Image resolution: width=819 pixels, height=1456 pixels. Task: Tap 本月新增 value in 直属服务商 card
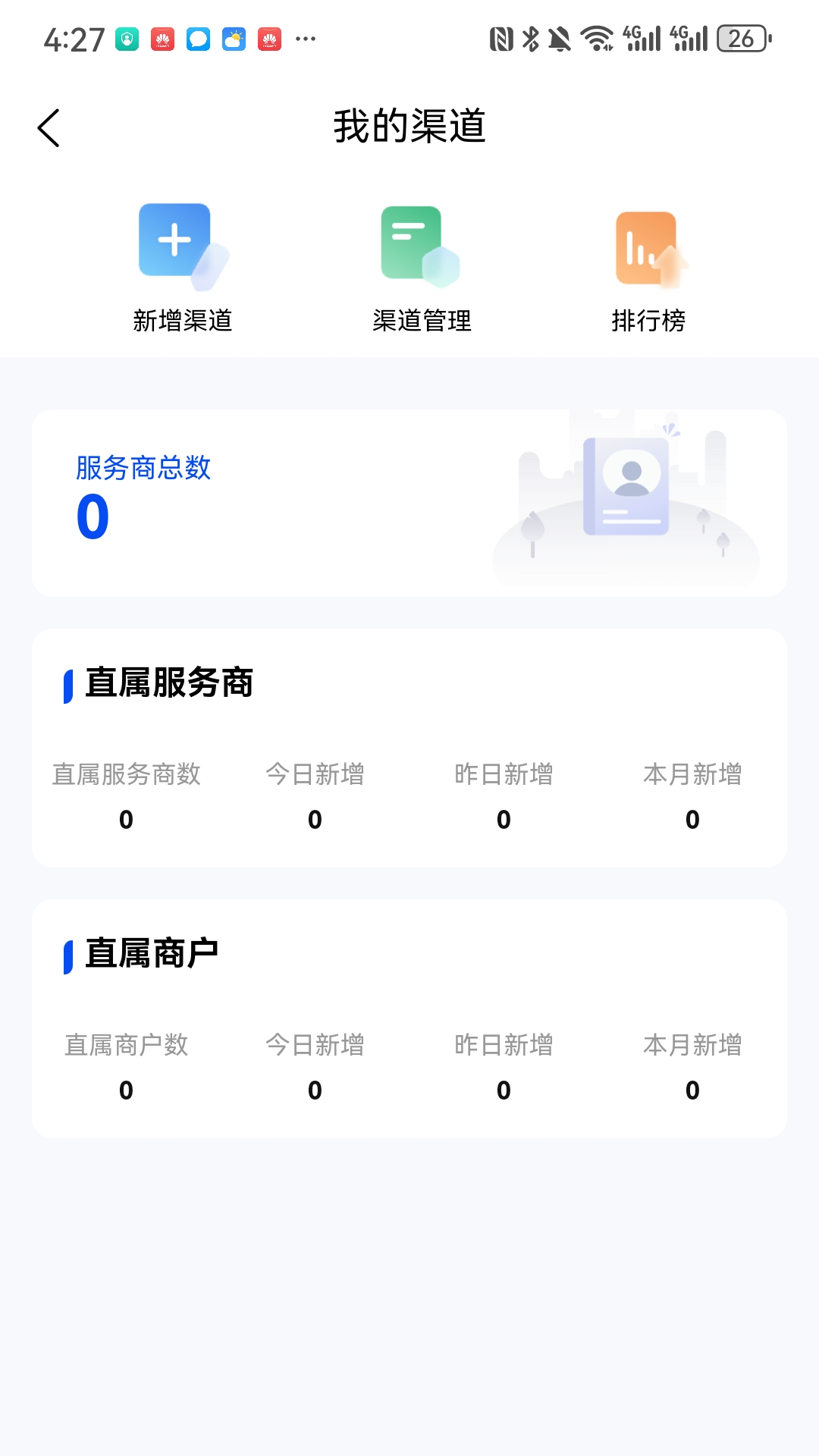[692, 820]
